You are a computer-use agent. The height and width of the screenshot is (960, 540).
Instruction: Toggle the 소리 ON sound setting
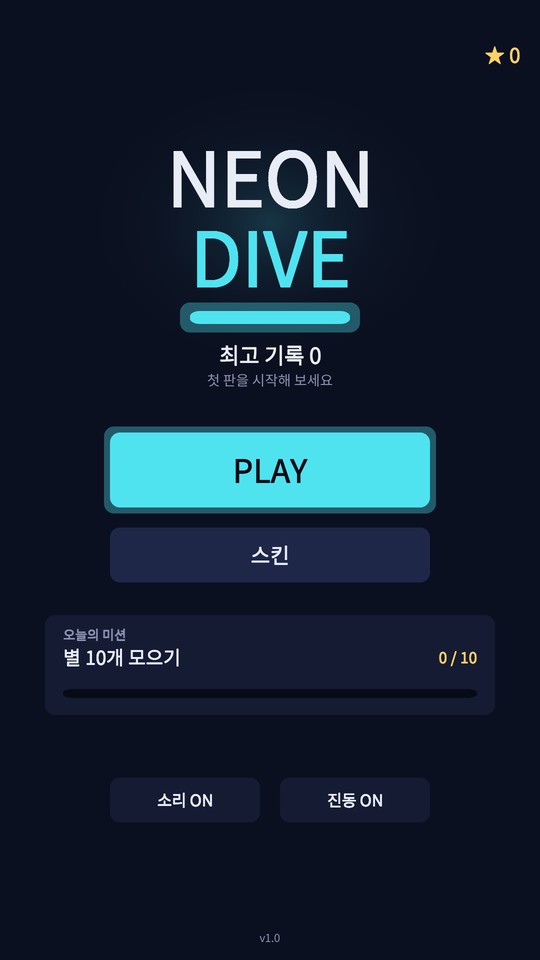tap(185, 800)
